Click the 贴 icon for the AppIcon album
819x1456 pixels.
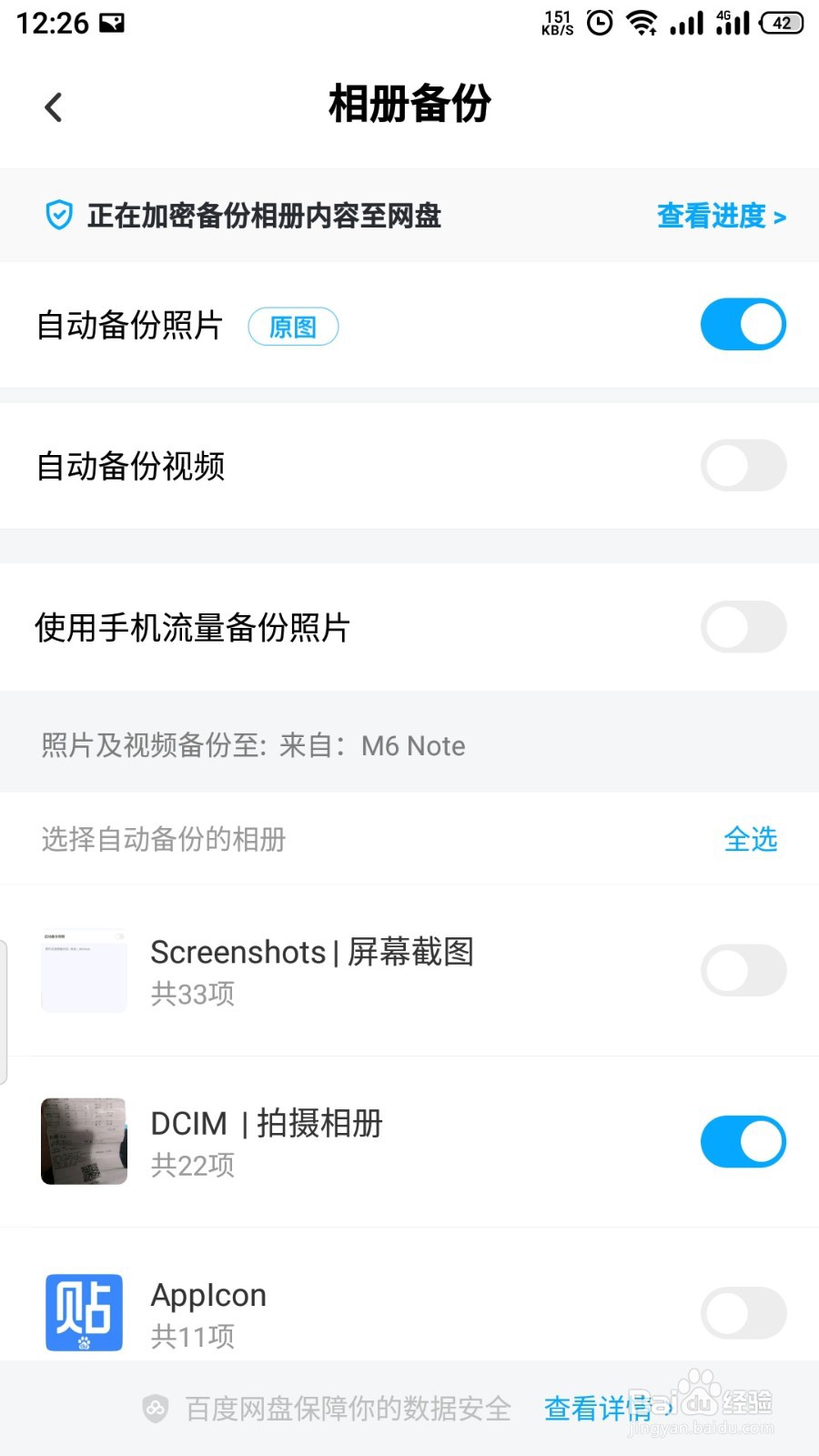[x=84, y=1313]
